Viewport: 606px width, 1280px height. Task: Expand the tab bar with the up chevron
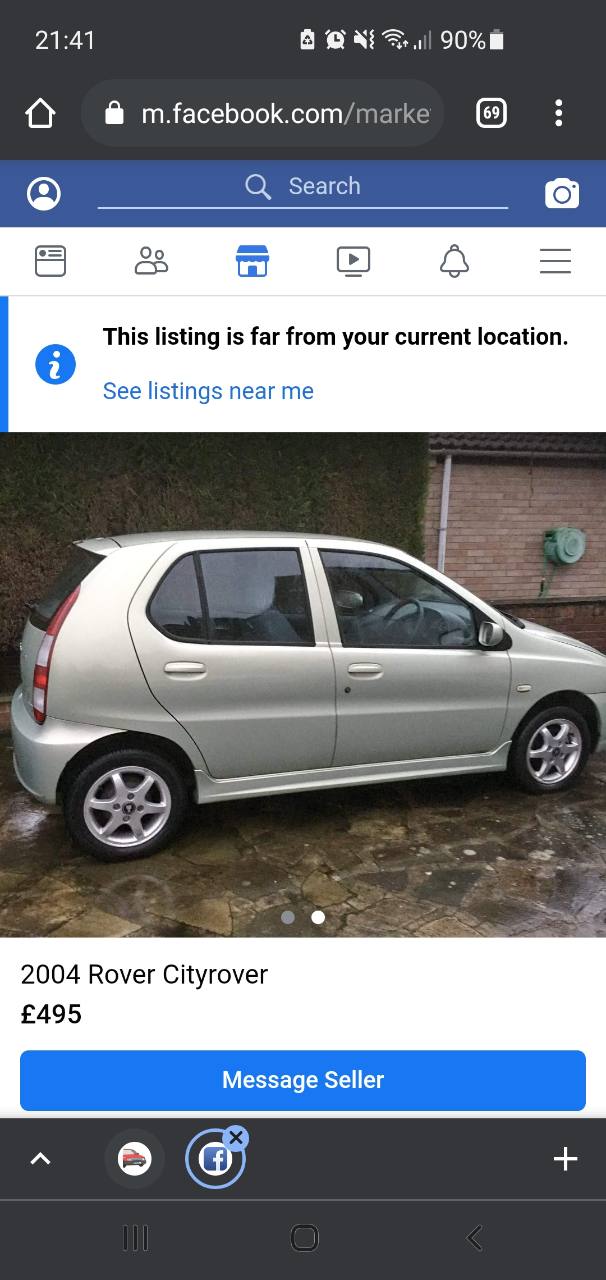click(40, 1159)
